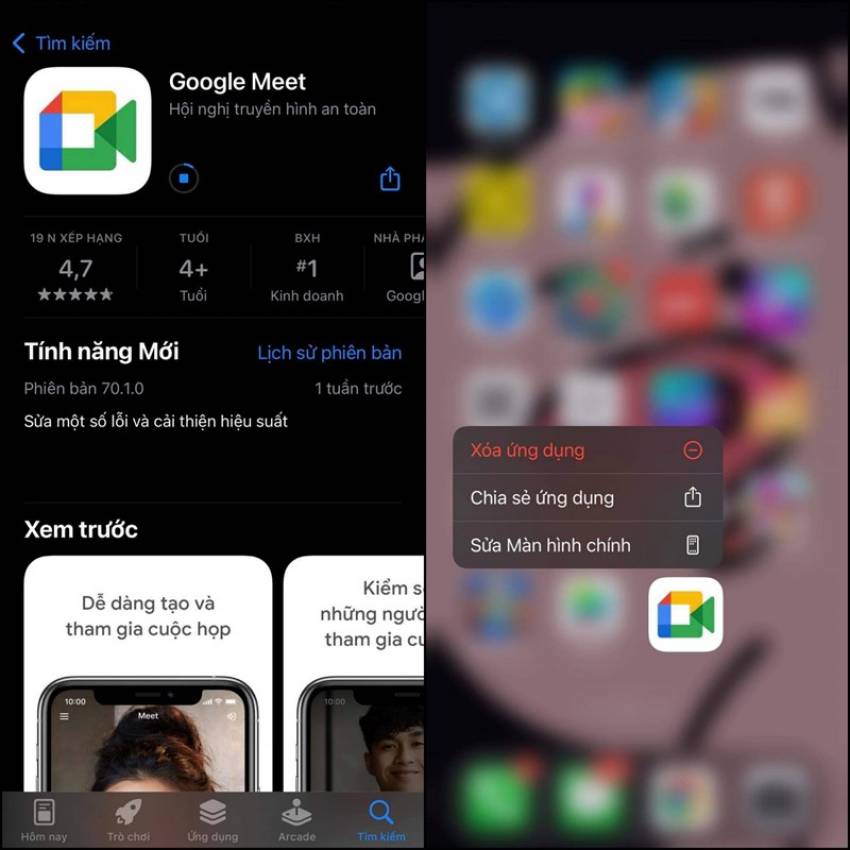Image resolution: width=850 pixels, height=850 pixels.
Task: Go back to Tìm kiếm
Action: [61, 43]
